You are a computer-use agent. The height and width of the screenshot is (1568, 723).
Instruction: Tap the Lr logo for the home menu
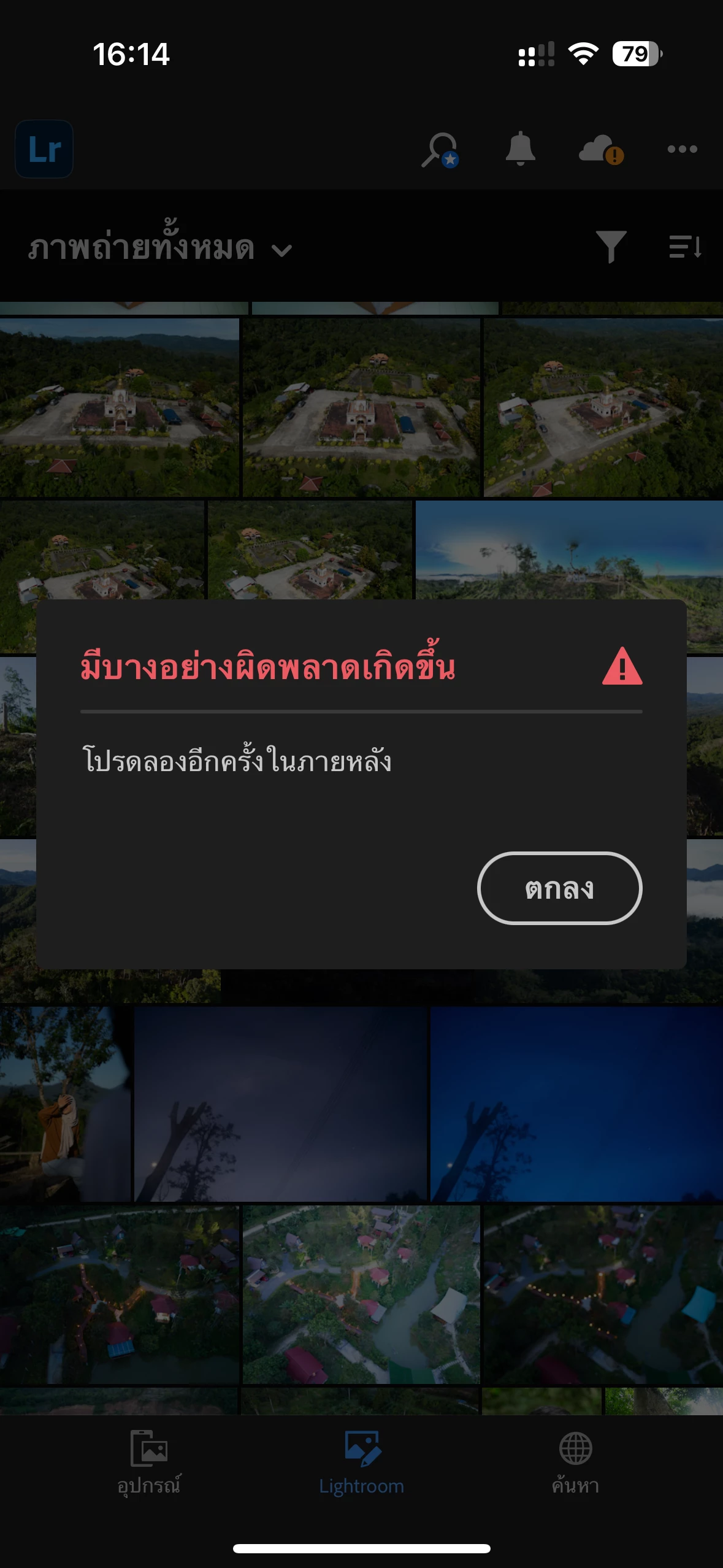pos(44,149)
